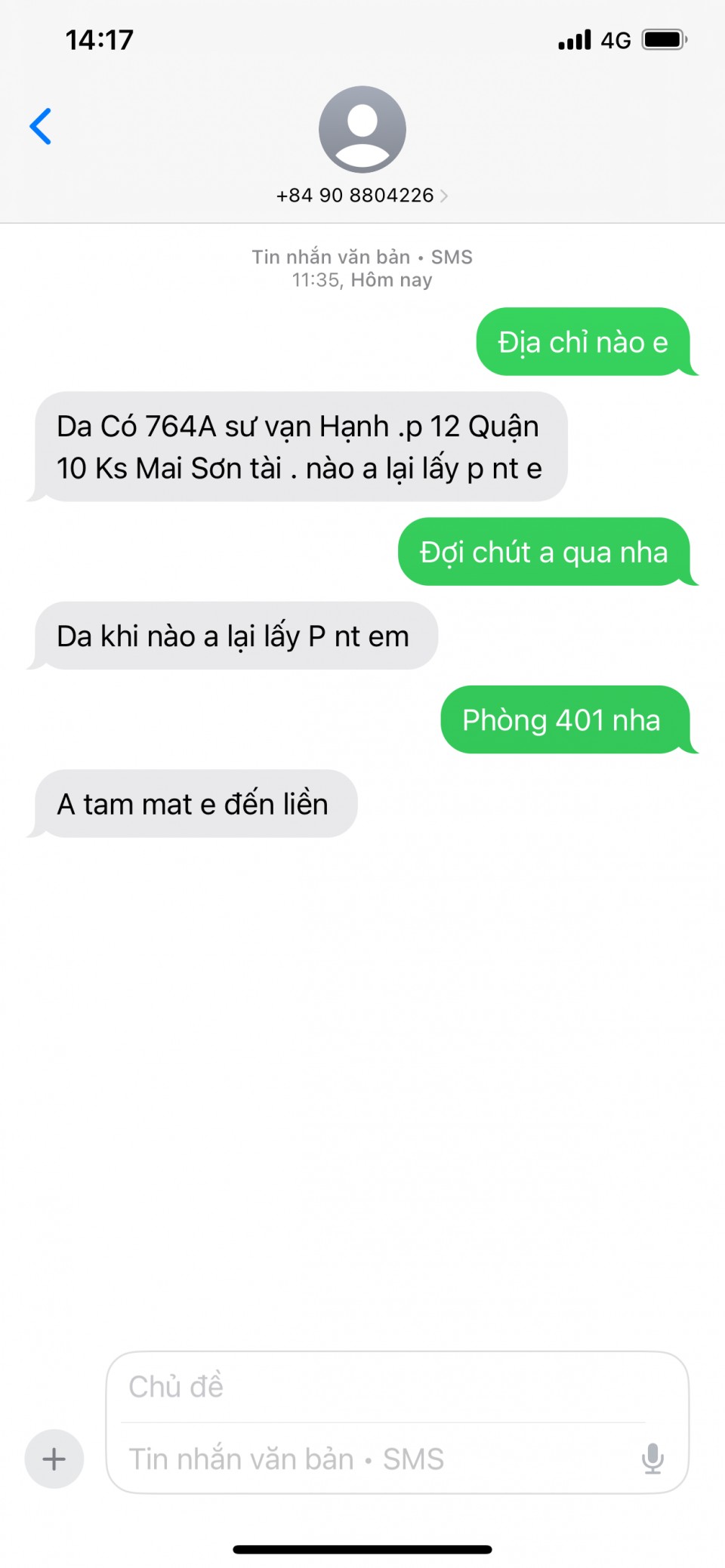The width and height of the screenshot is (725, 1568).
Task: Go back to the messages list
Action: click(x=41, y=126)
